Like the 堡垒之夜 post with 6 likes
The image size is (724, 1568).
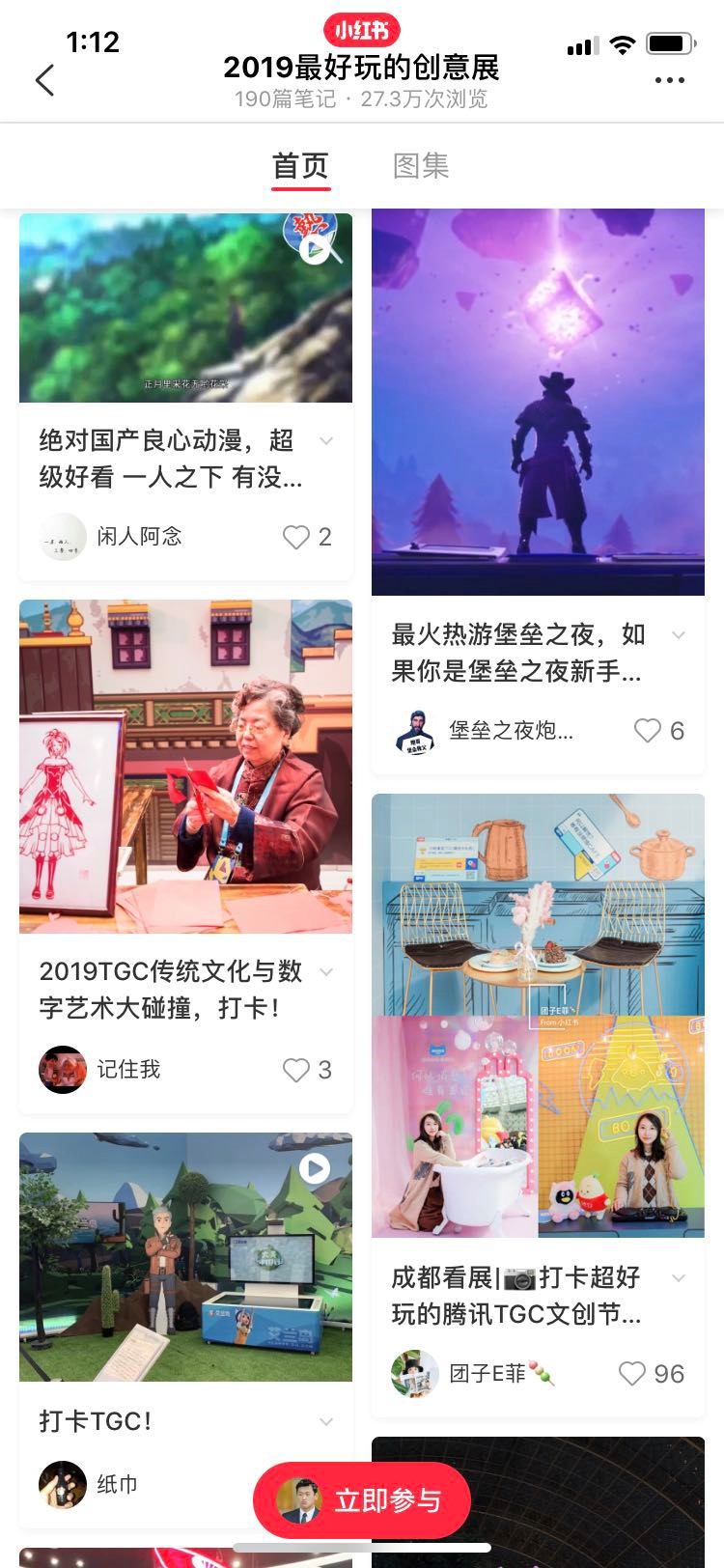[x=647, y=731]
